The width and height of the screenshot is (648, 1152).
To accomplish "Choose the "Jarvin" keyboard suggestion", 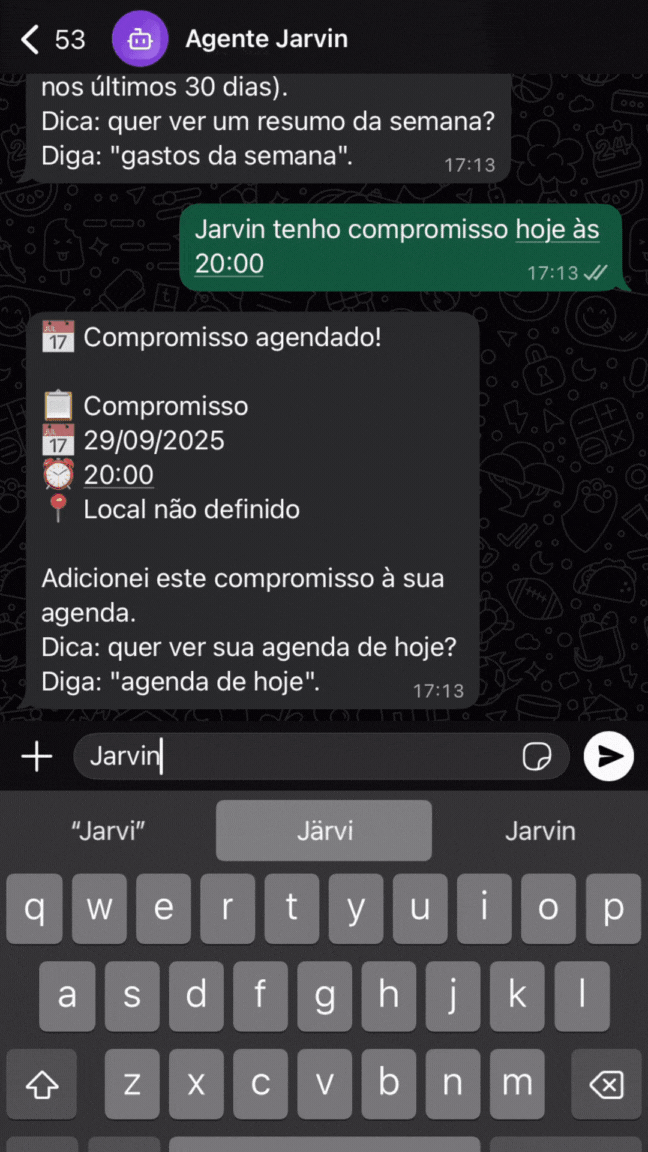I will (540, 831).
